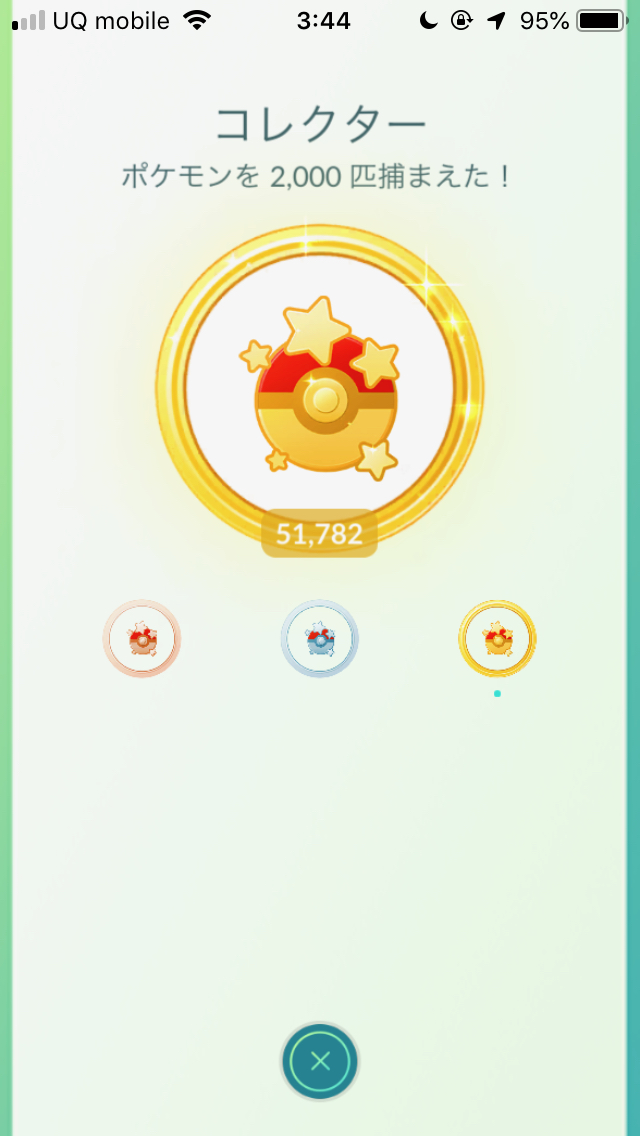Close the Collector medal screen
Screen dimensions: 640x1136
click(x=320, y=1062)
